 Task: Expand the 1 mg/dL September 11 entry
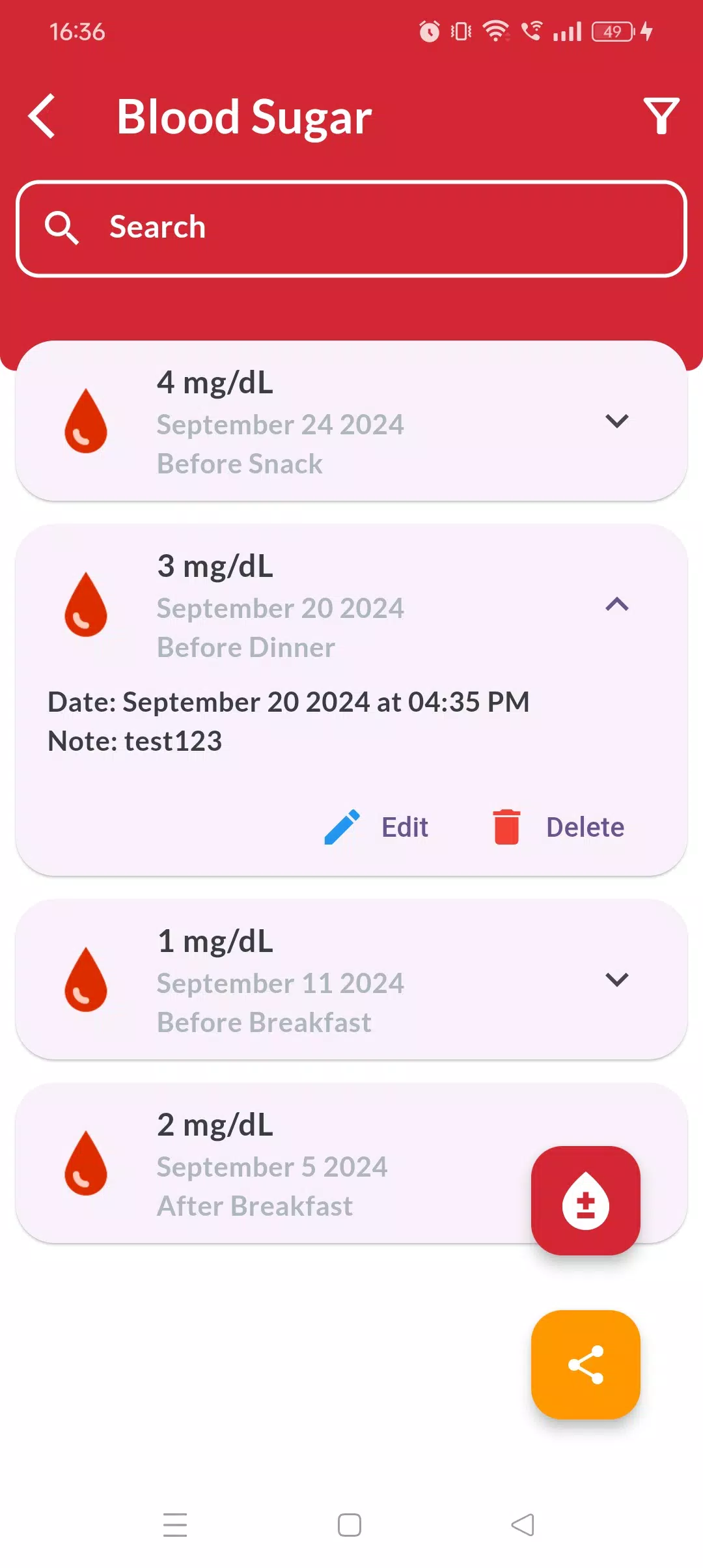pyautogui.click(x=616, y=980)
